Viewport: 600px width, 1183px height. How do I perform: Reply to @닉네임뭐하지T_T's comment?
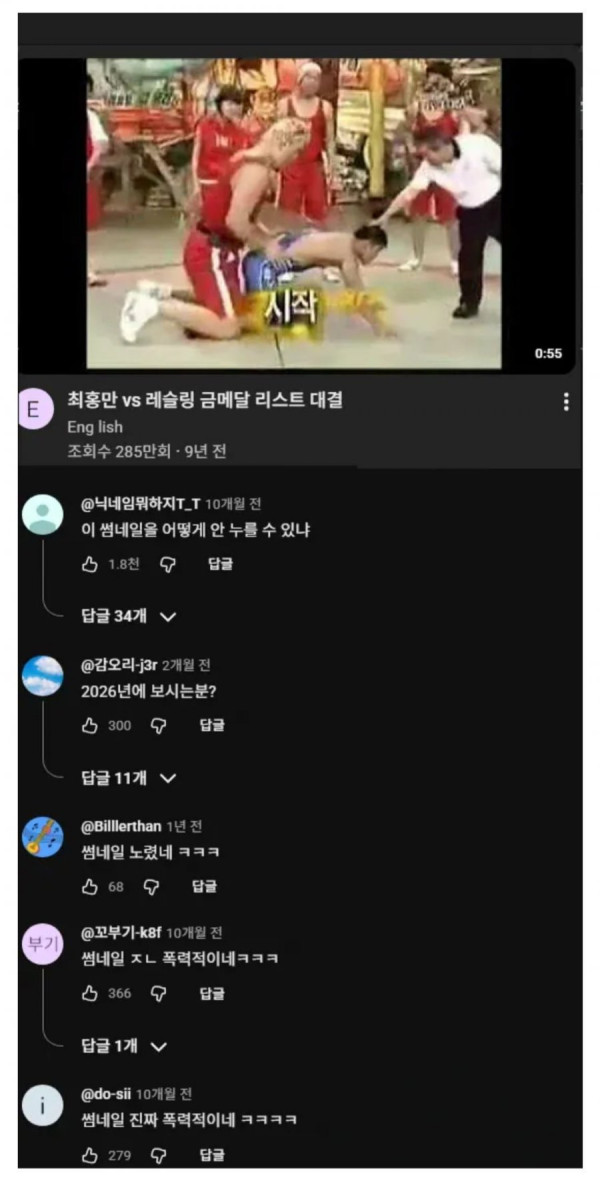click(x=220, y=565)
